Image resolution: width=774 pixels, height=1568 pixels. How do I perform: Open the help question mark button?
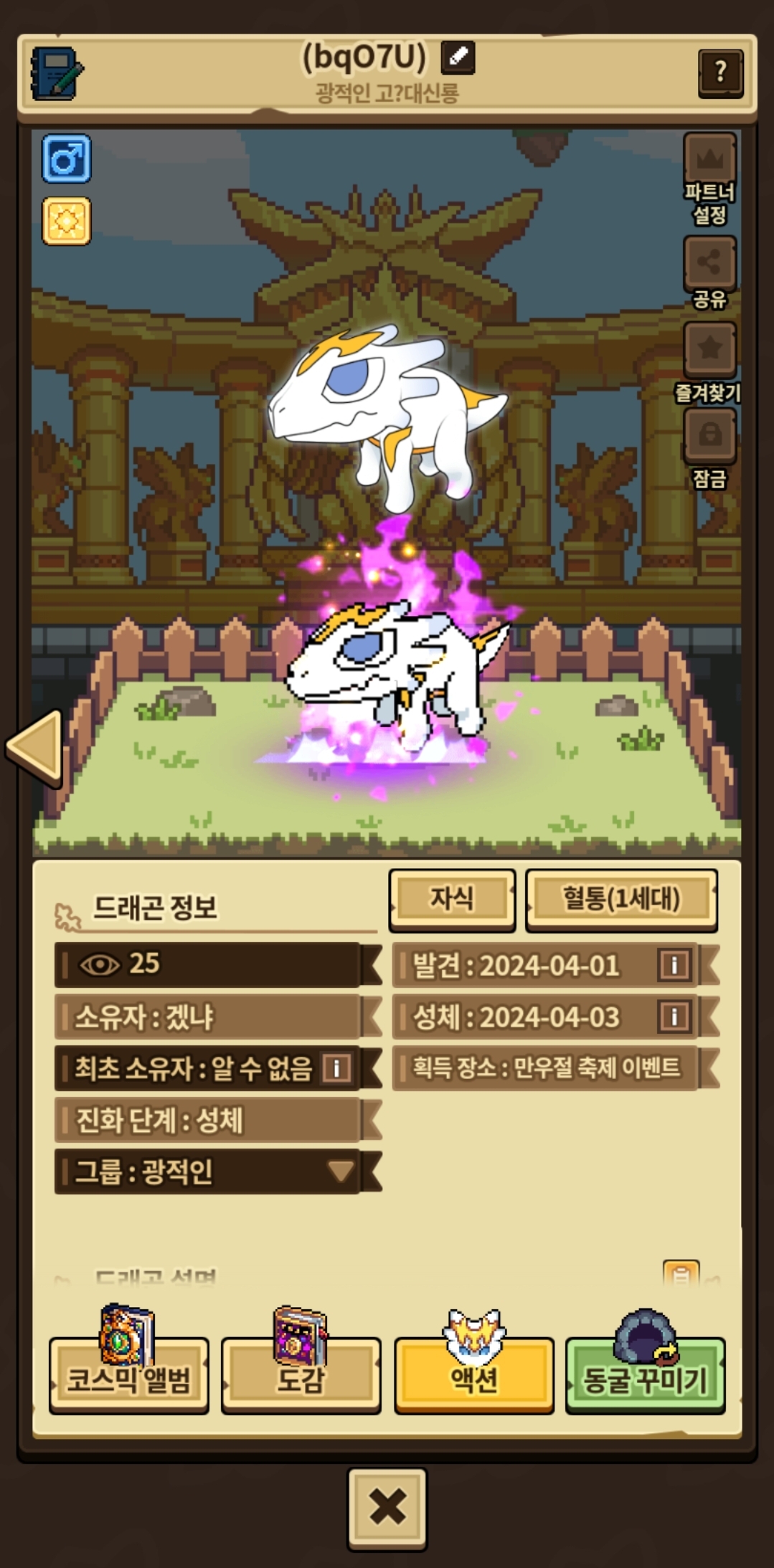720,72
